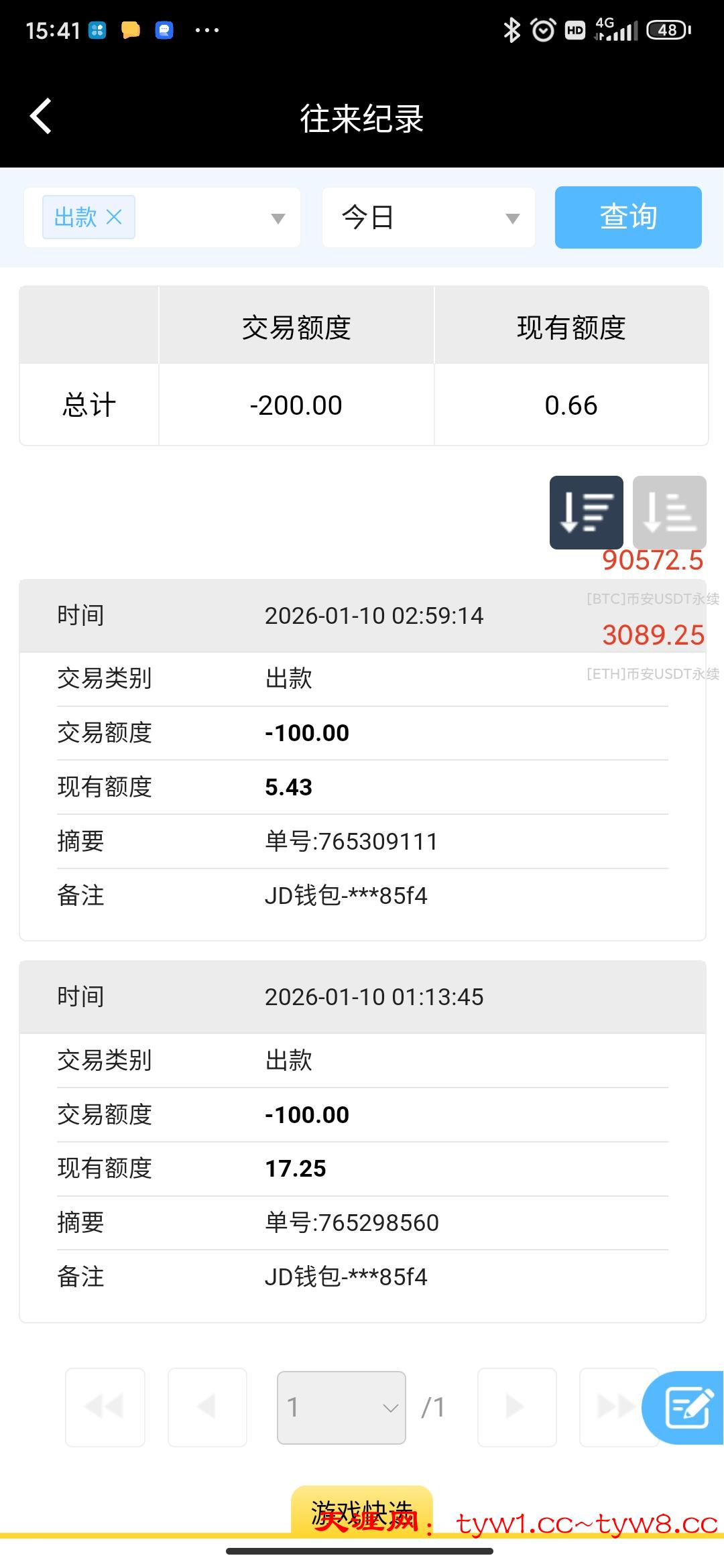Open the transaction type dropdown
This screenshot has width=724, height=1568.
pos(278,218)
